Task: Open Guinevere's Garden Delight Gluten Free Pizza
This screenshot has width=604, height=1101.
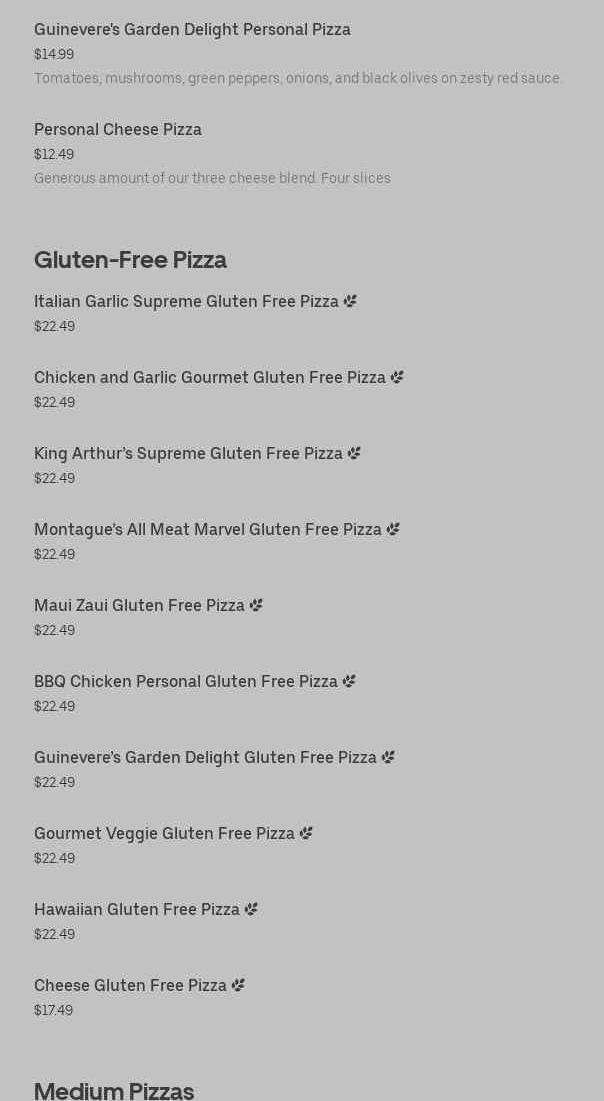Action: tap(205, 758)
